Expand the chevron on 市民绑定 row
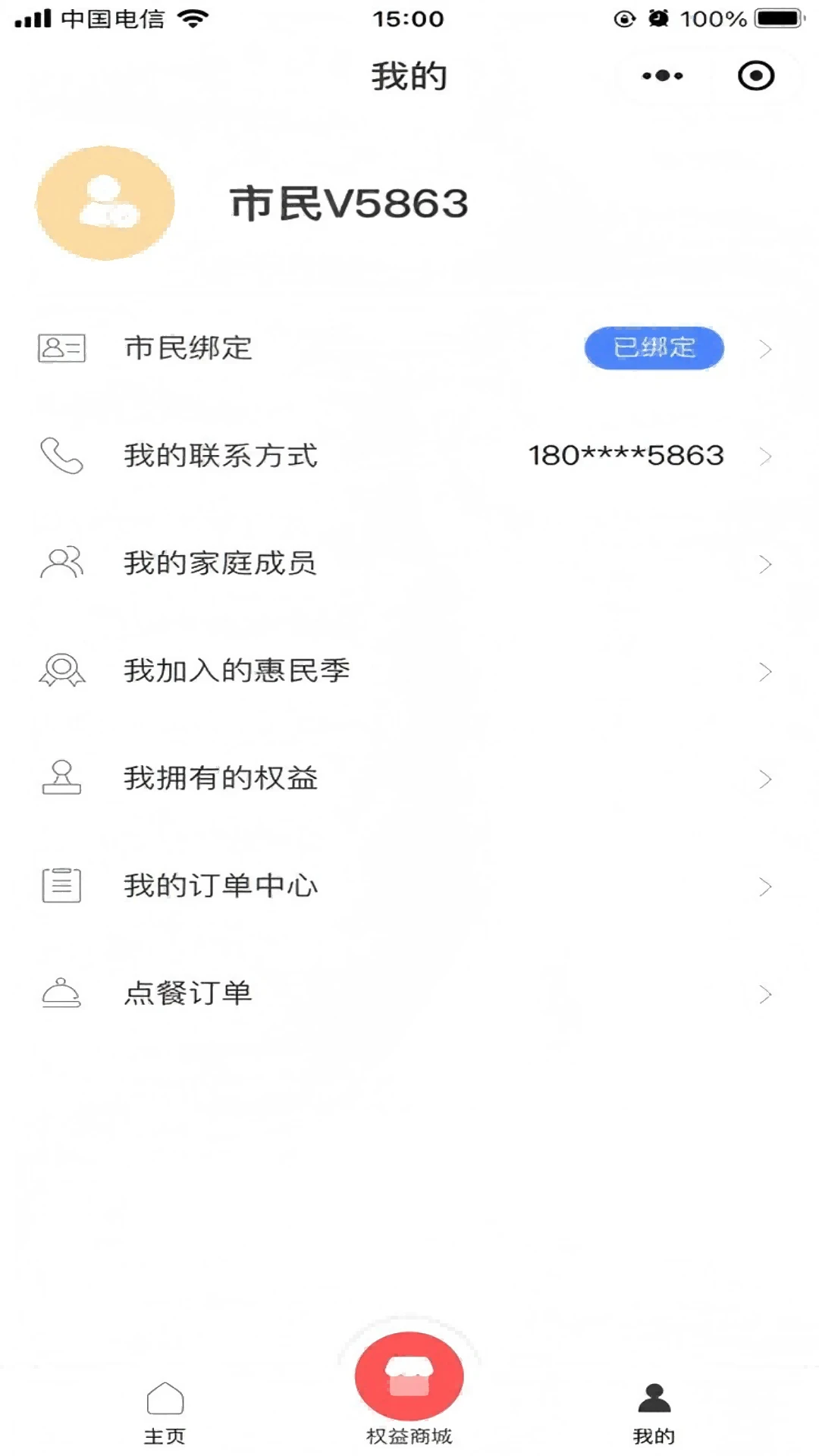The height and width of the screenshot is (1456, 819). pyautogui.click(x=765, y=349)
